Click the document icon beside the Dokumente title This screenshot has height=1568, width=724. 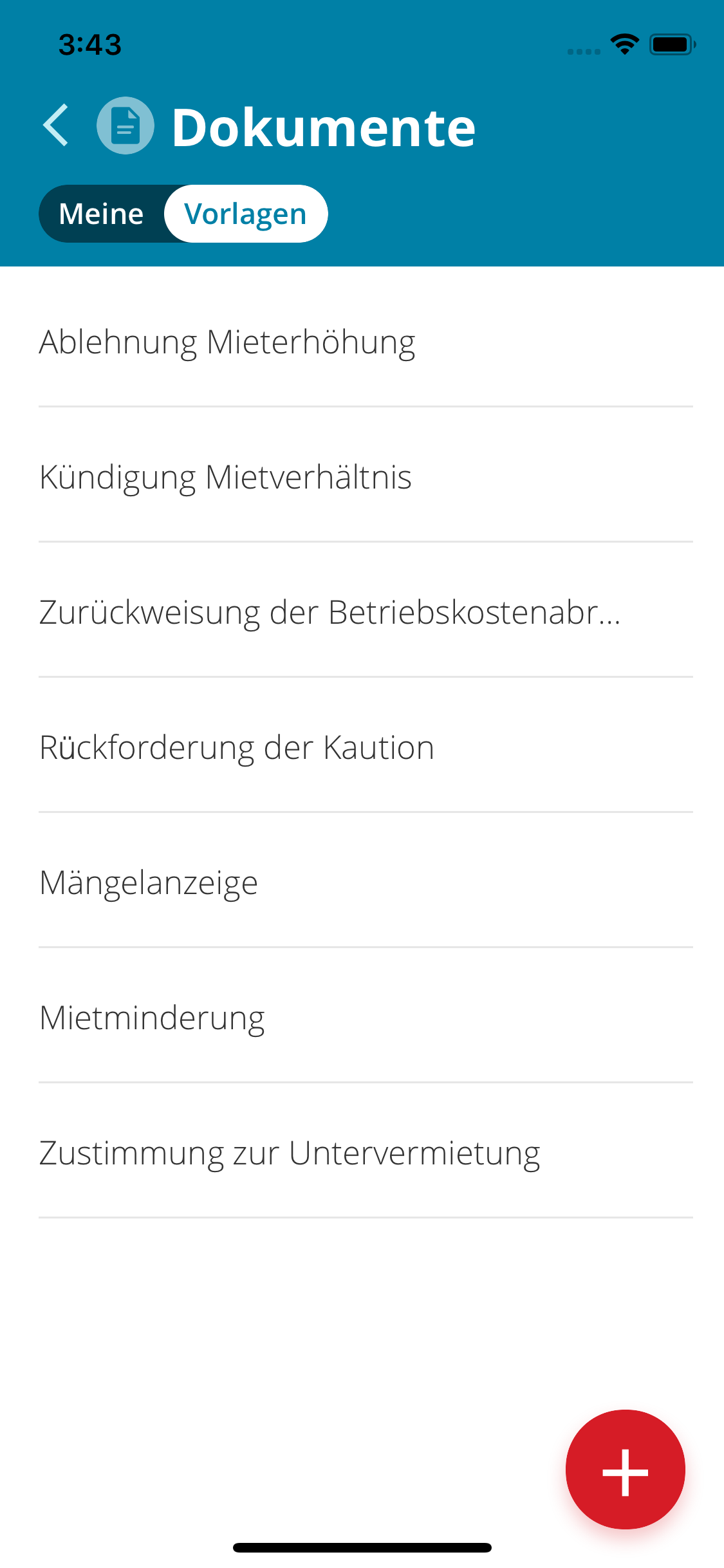[126, 126]
